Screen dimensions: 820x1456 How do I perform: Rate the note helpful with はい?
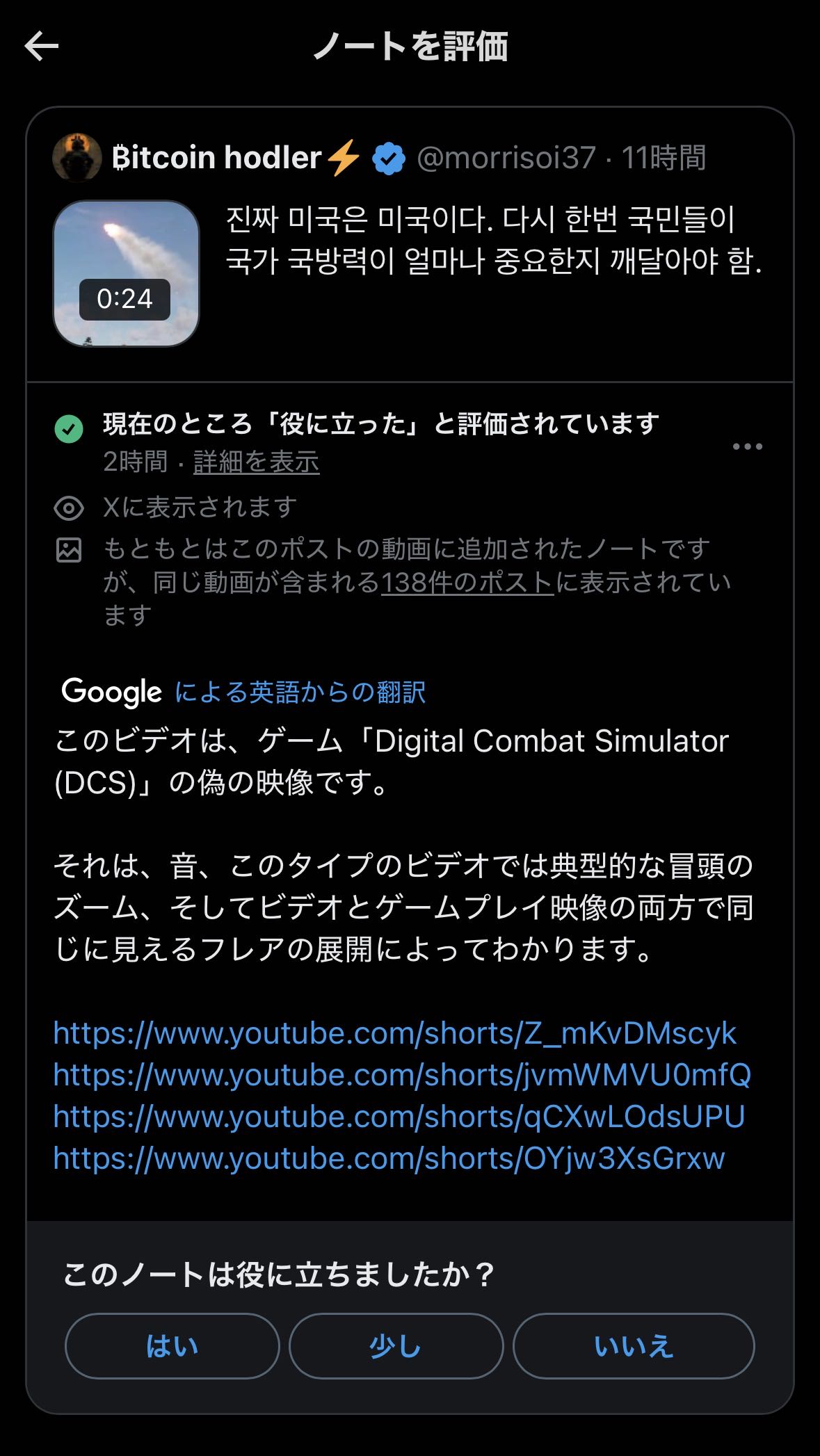[x=172, y=1346]
